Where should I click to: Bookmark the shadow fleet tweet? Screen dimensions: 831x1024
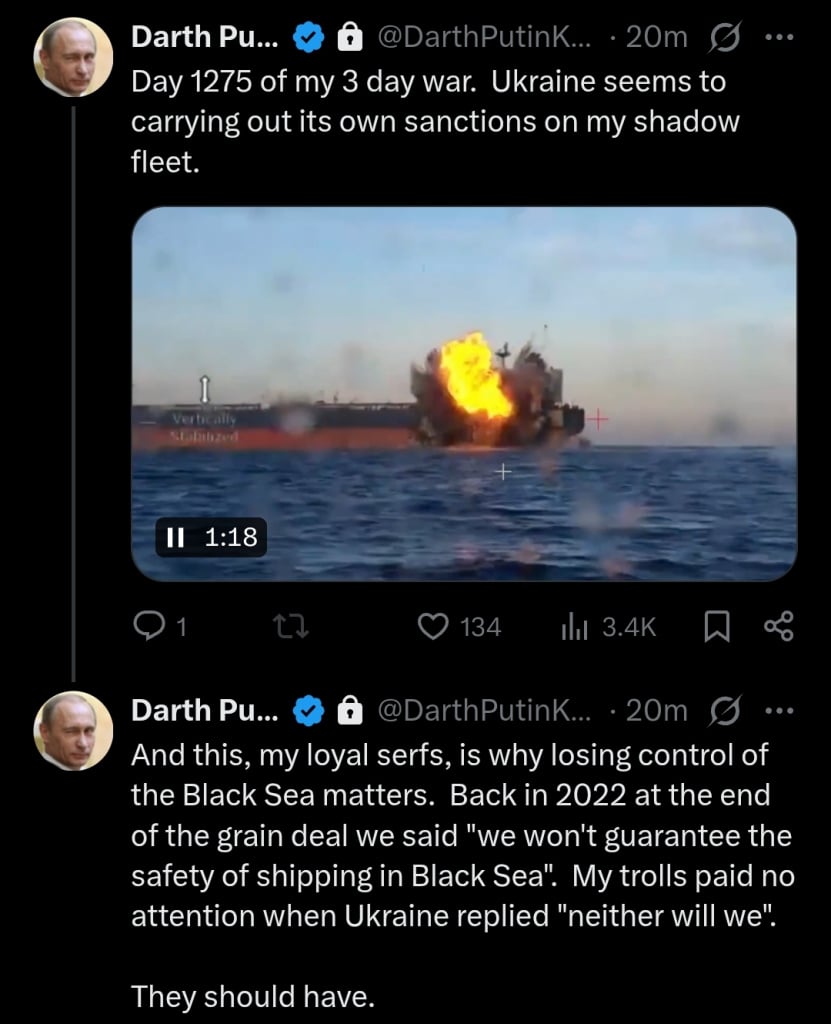(716, 627)
